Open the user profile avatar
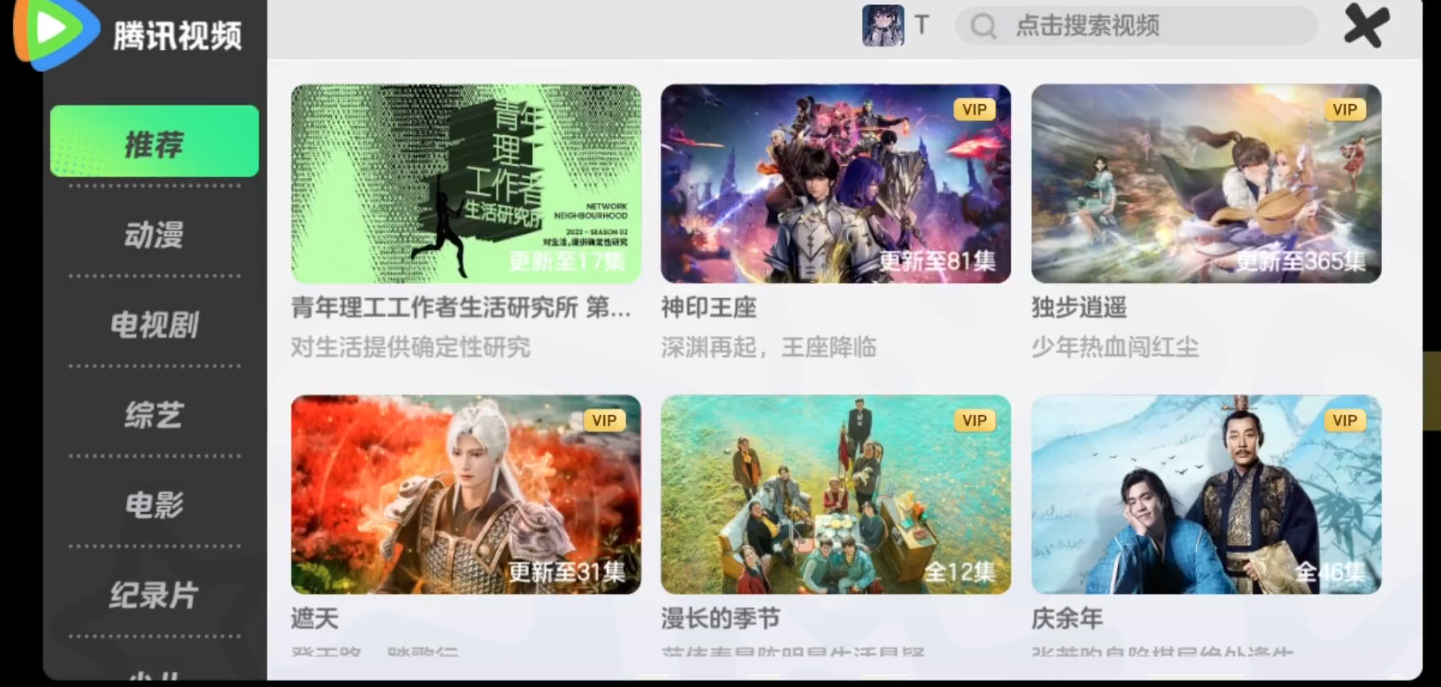This screenshot has width=1441, height=687. [883, 26]
